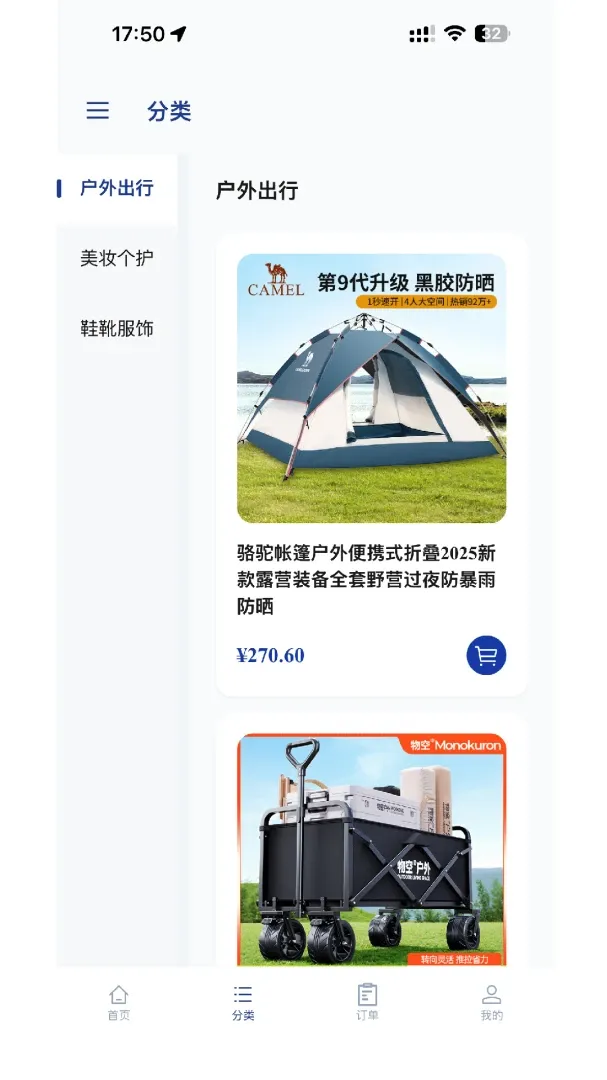Go to the 首页 tab
Viewport: 607px width, 1080px height.
pos(119,1002)
